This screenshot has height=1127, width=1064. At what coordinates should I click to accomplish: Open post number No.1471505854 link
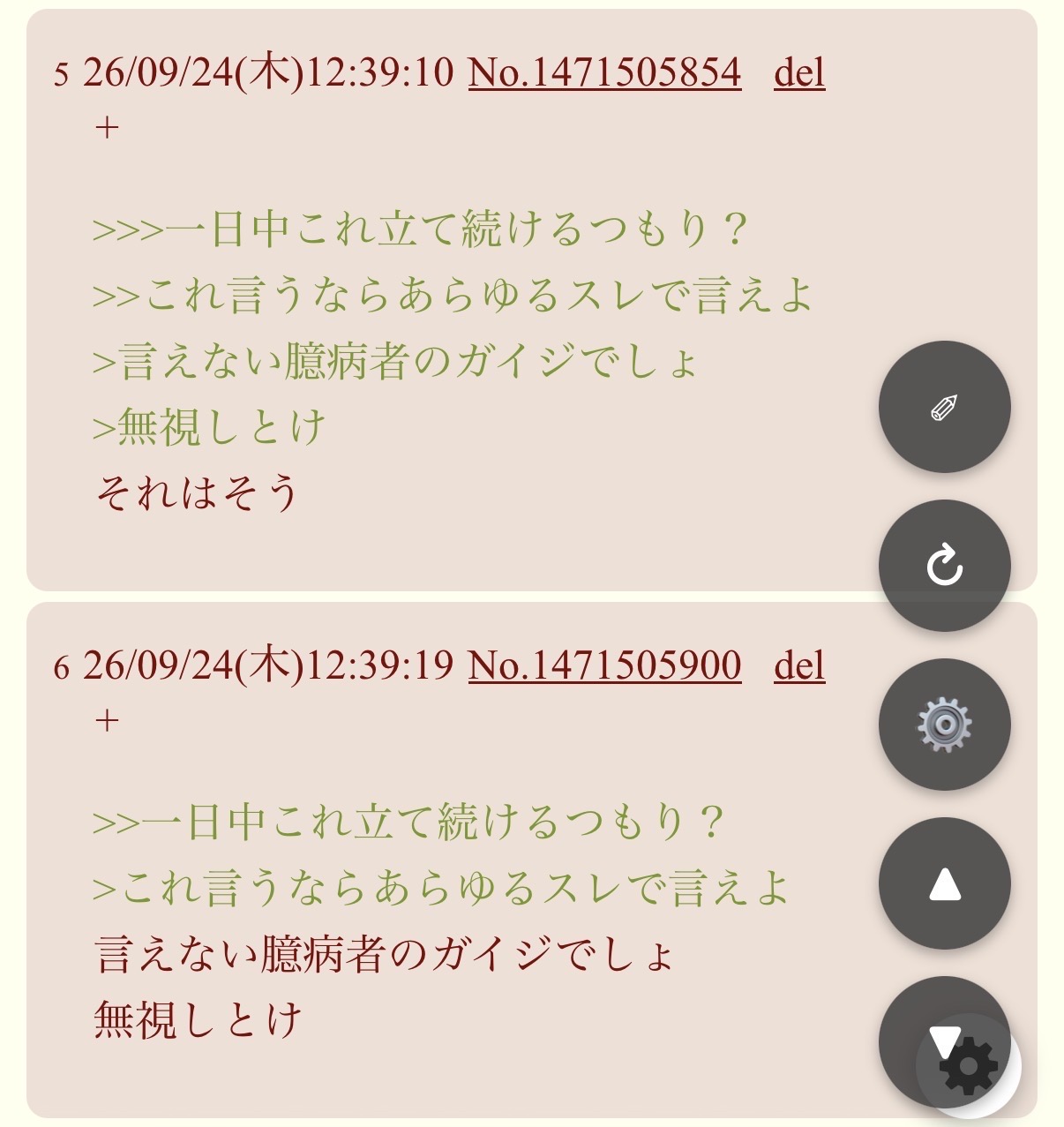604,72
